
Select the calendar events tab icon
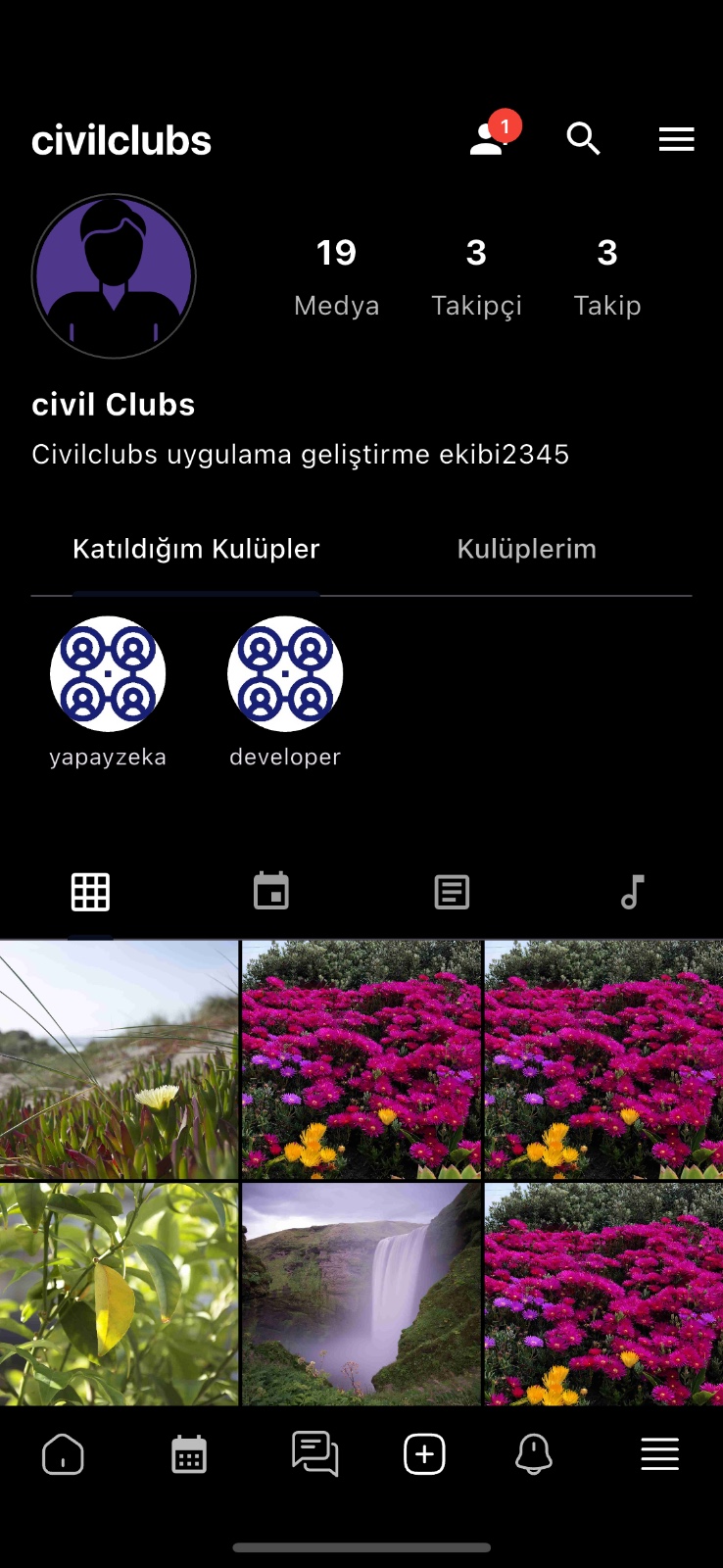270,891
